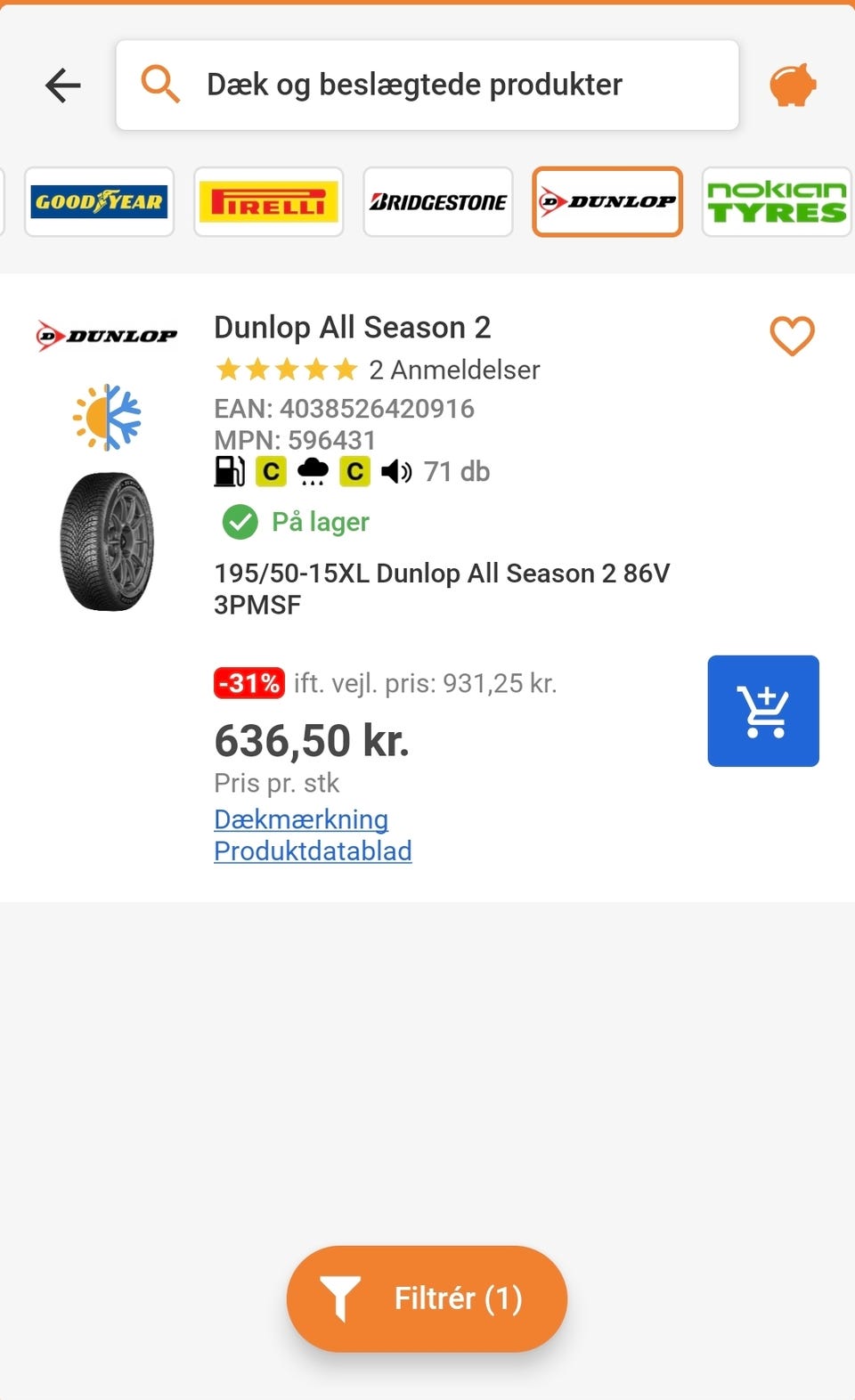Filter by Goodyear brand
The width and height of the screenshot is (855, 1400).
coord(99,202)
